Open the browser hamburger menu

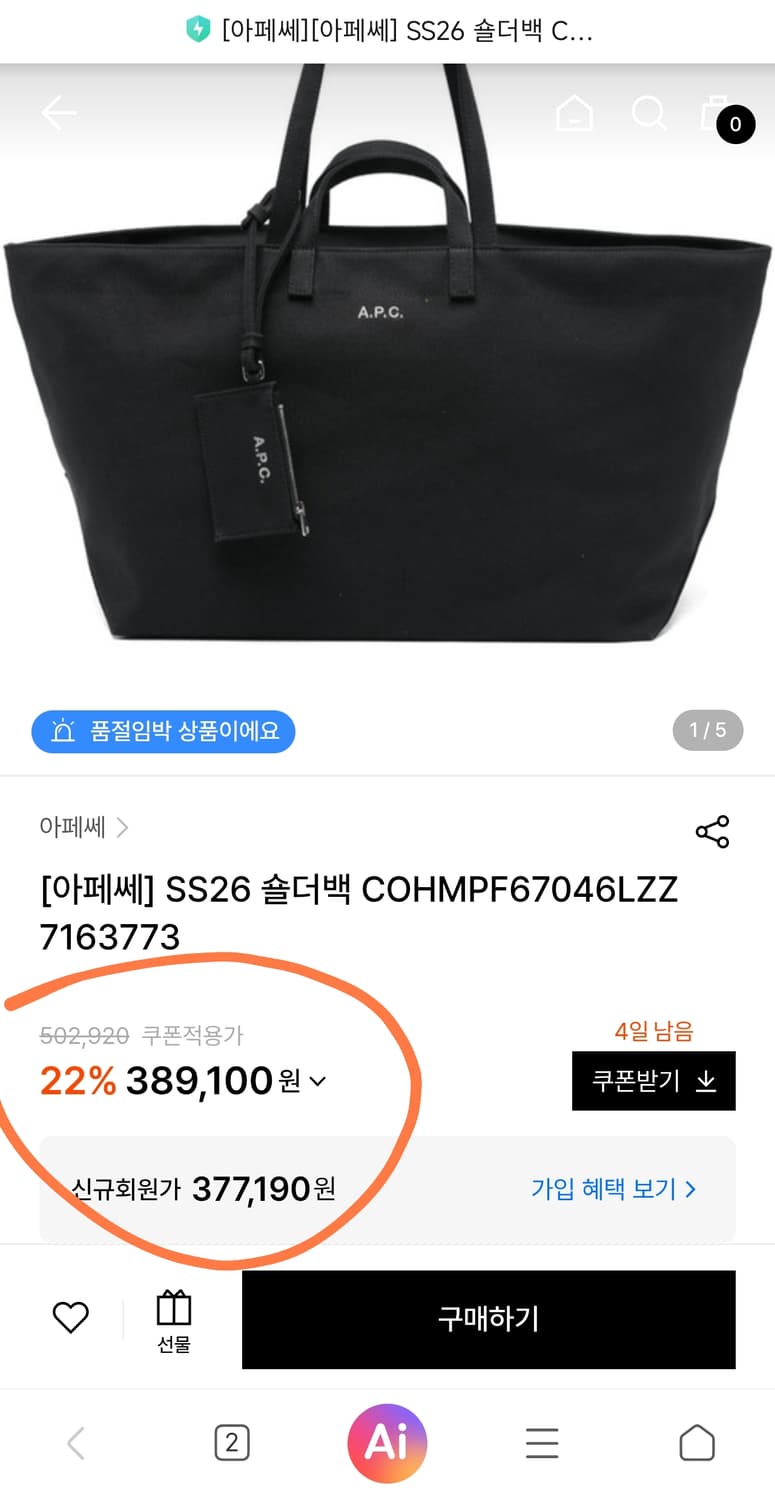coord(542,1442)
